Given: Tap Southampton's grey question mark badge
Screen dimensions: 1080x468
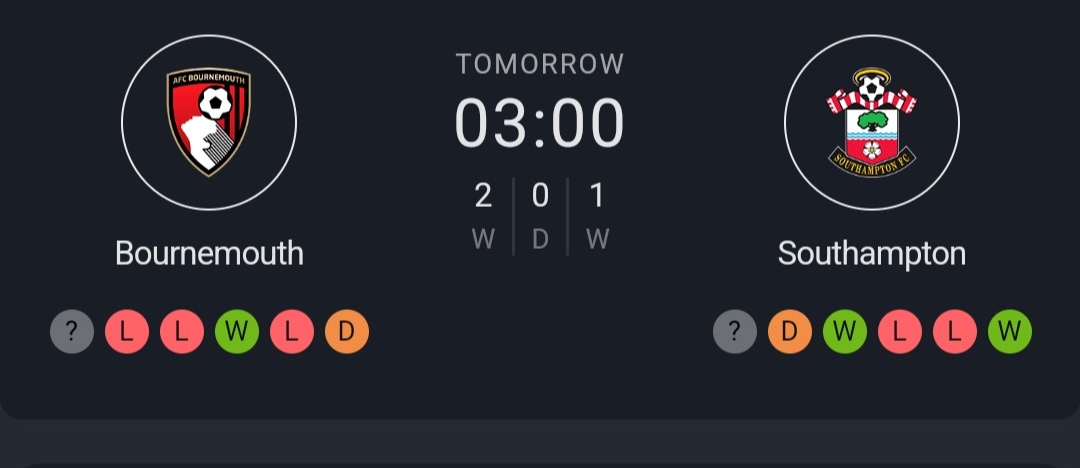Looking at the screenshot, I should click(735, 332).
